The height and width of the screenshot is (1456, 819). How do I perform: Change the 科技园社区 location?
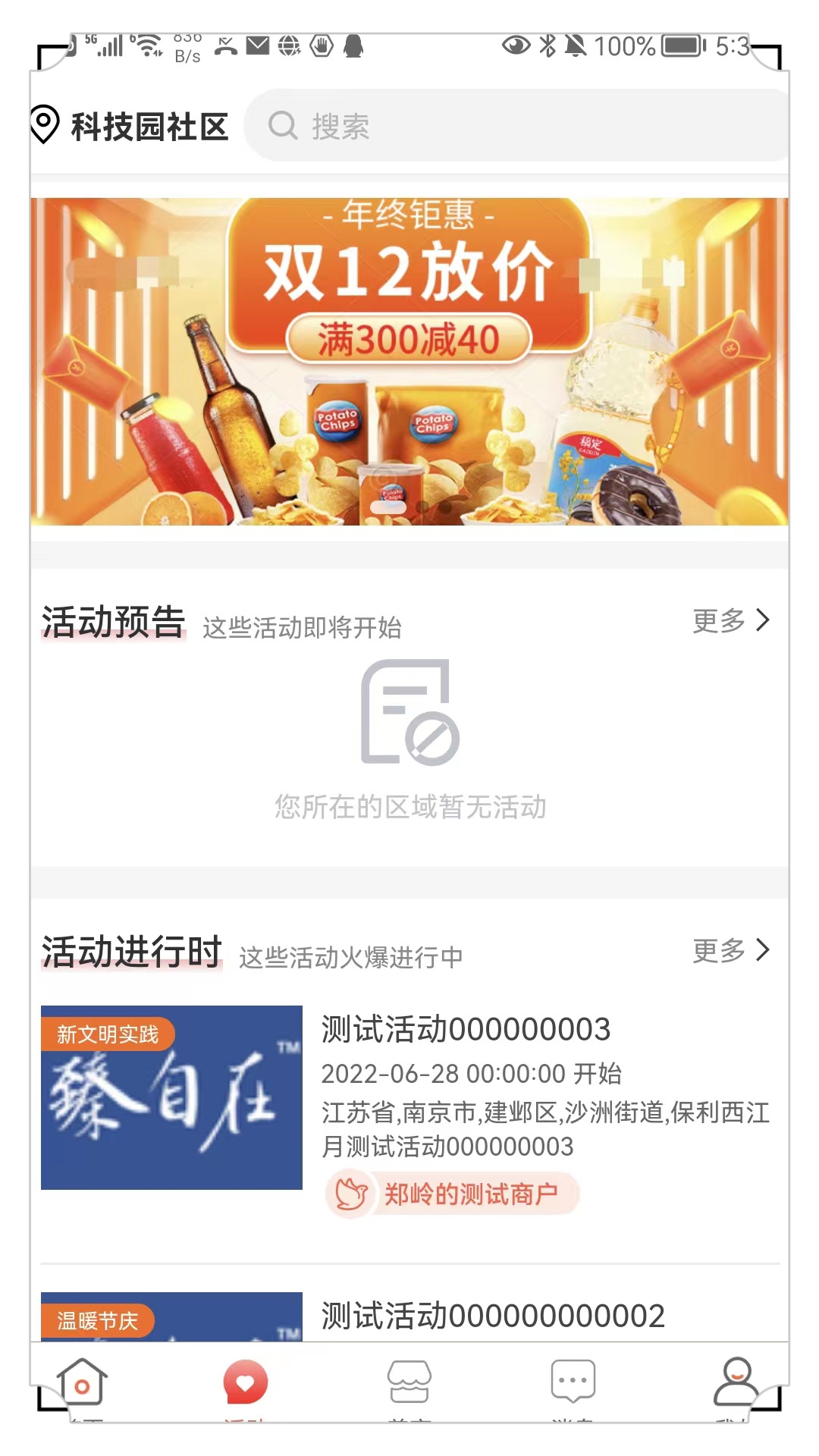[130, 126]
